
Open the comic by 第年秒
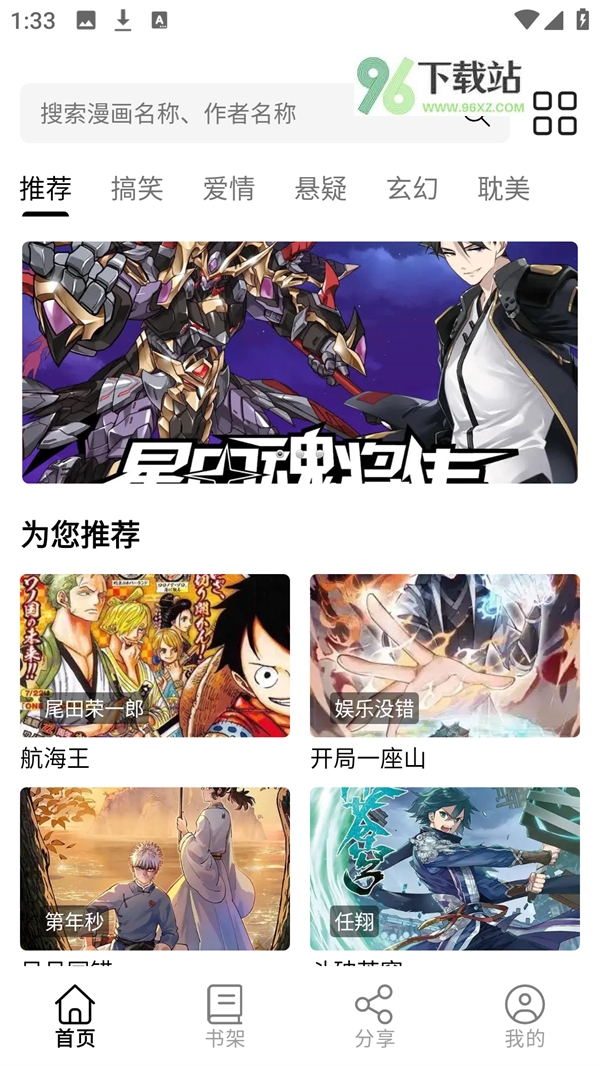(x=155, y=868)
